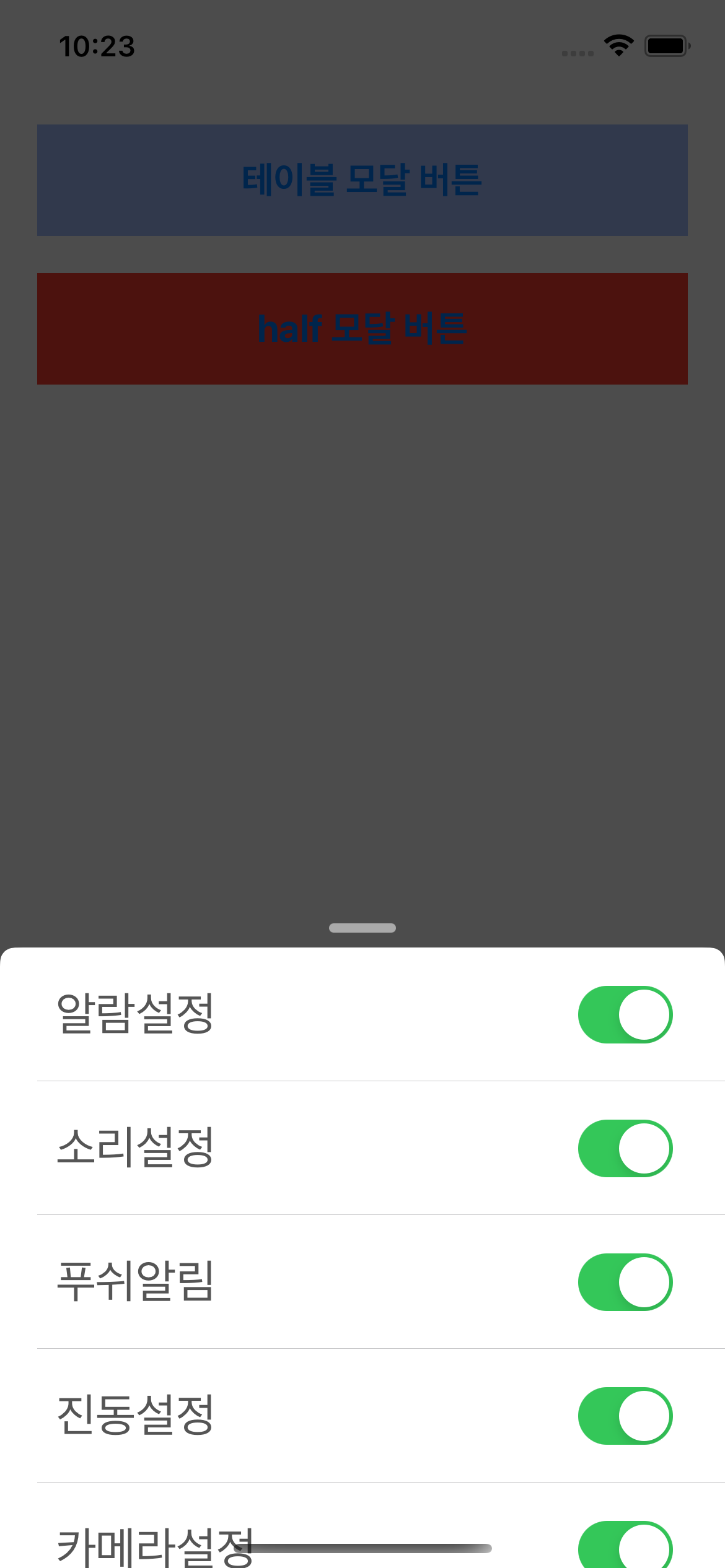Tap the white settings sheet panel
Viewport: 725px width, 1568px height.
pos(362,1214)
